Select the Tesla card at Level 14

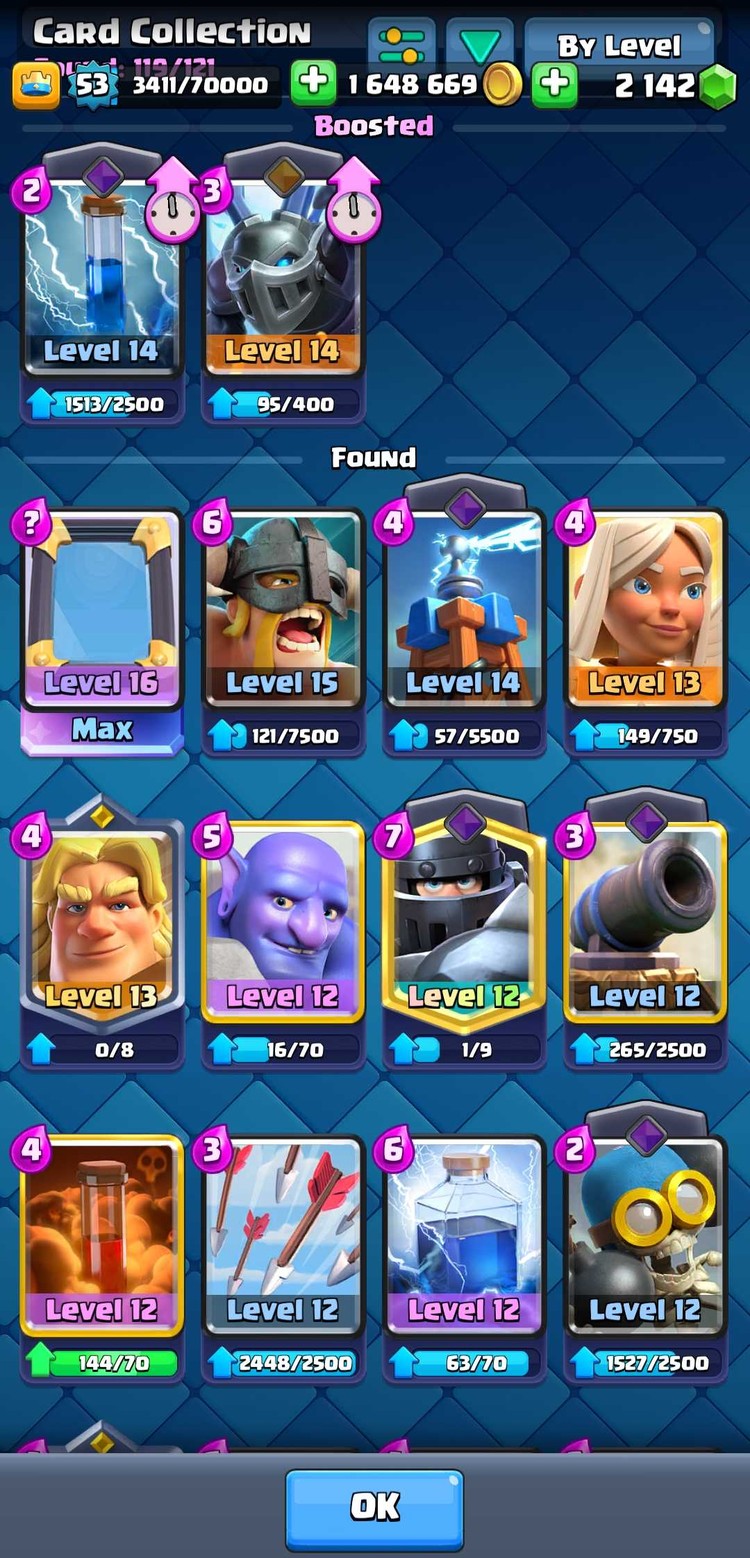464,610
